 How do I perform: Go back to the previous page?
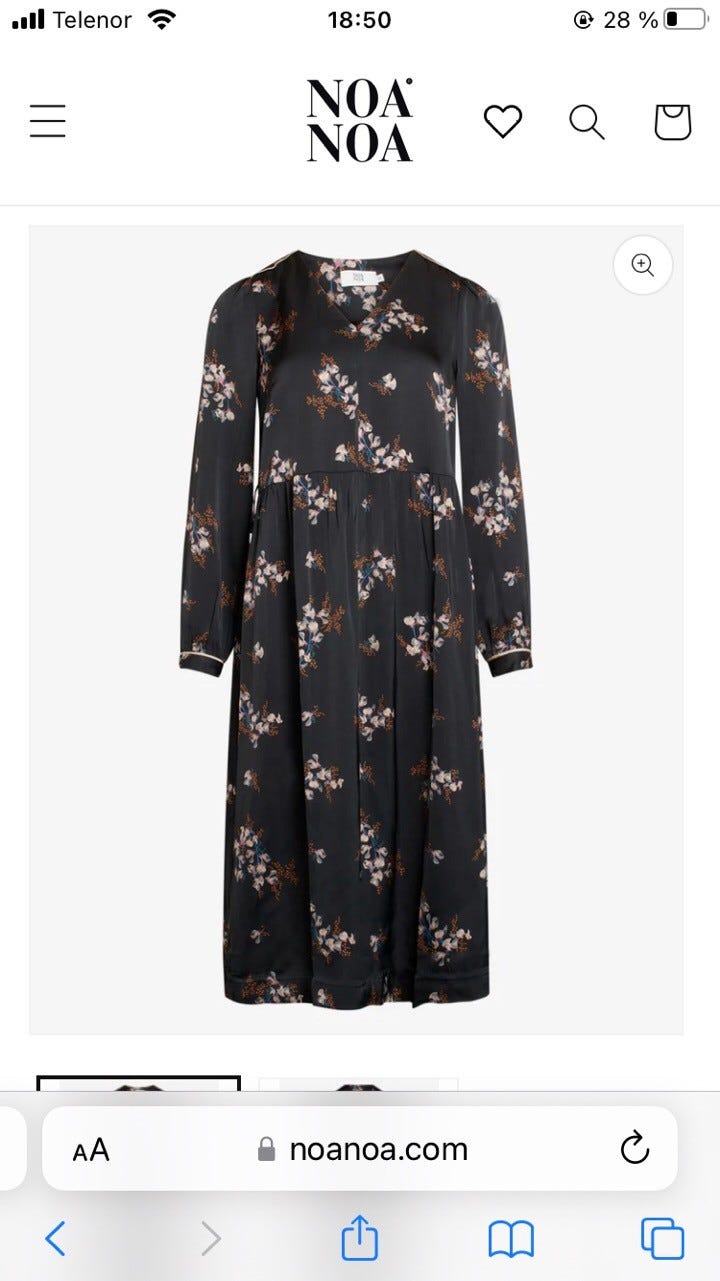coord(56,1240)
